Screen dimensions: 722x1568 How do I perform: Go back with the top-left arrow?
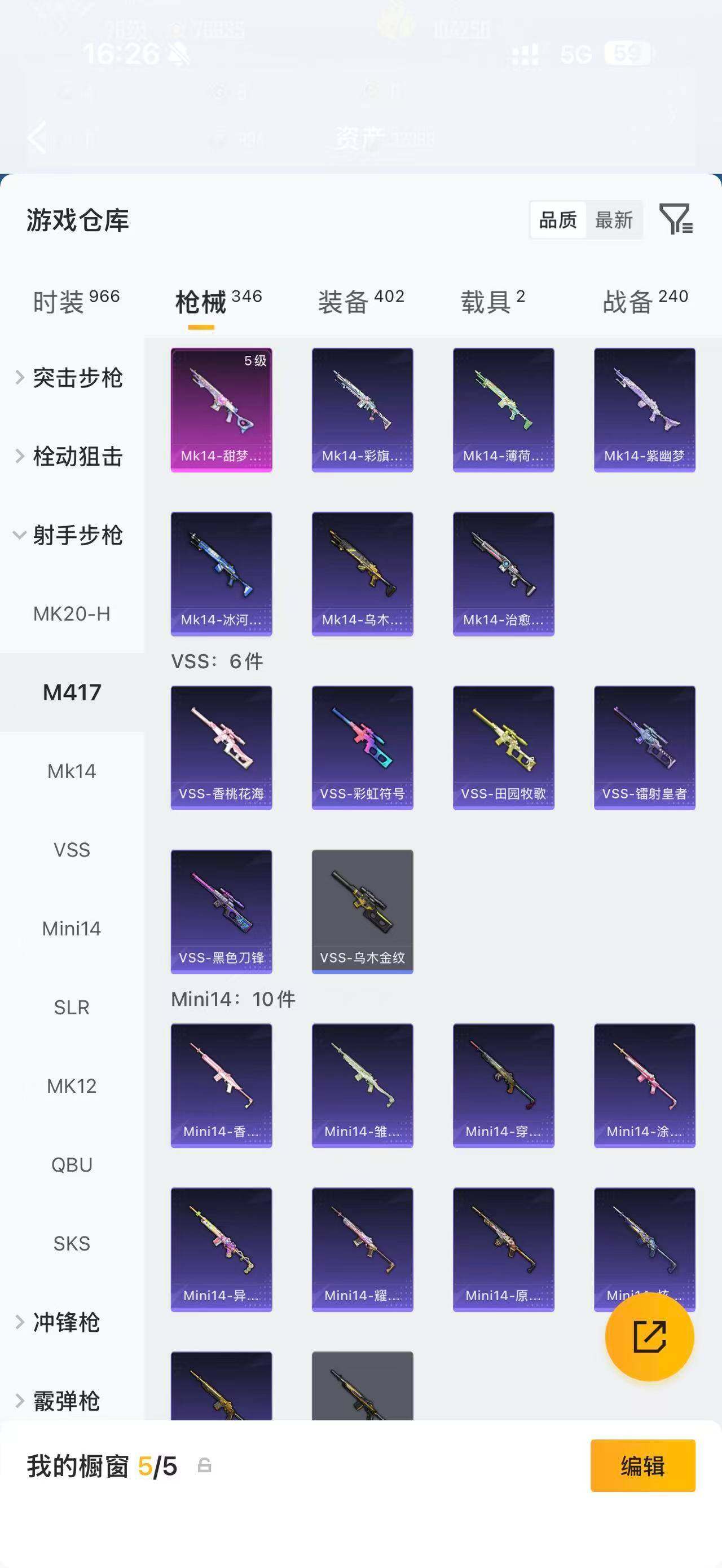pos(37,137)
